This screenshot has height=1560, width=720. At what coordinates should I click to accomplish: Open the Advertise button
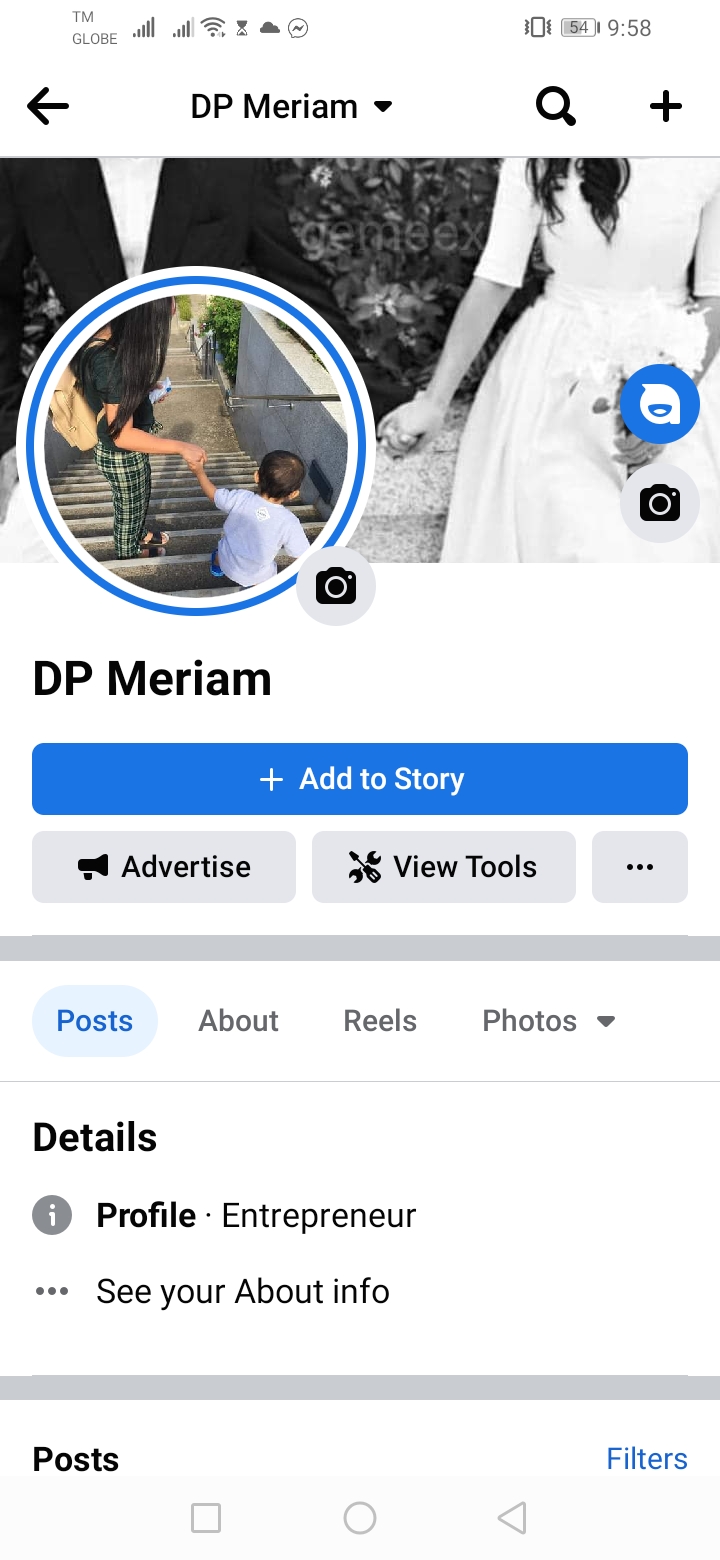tap(164, 867)
